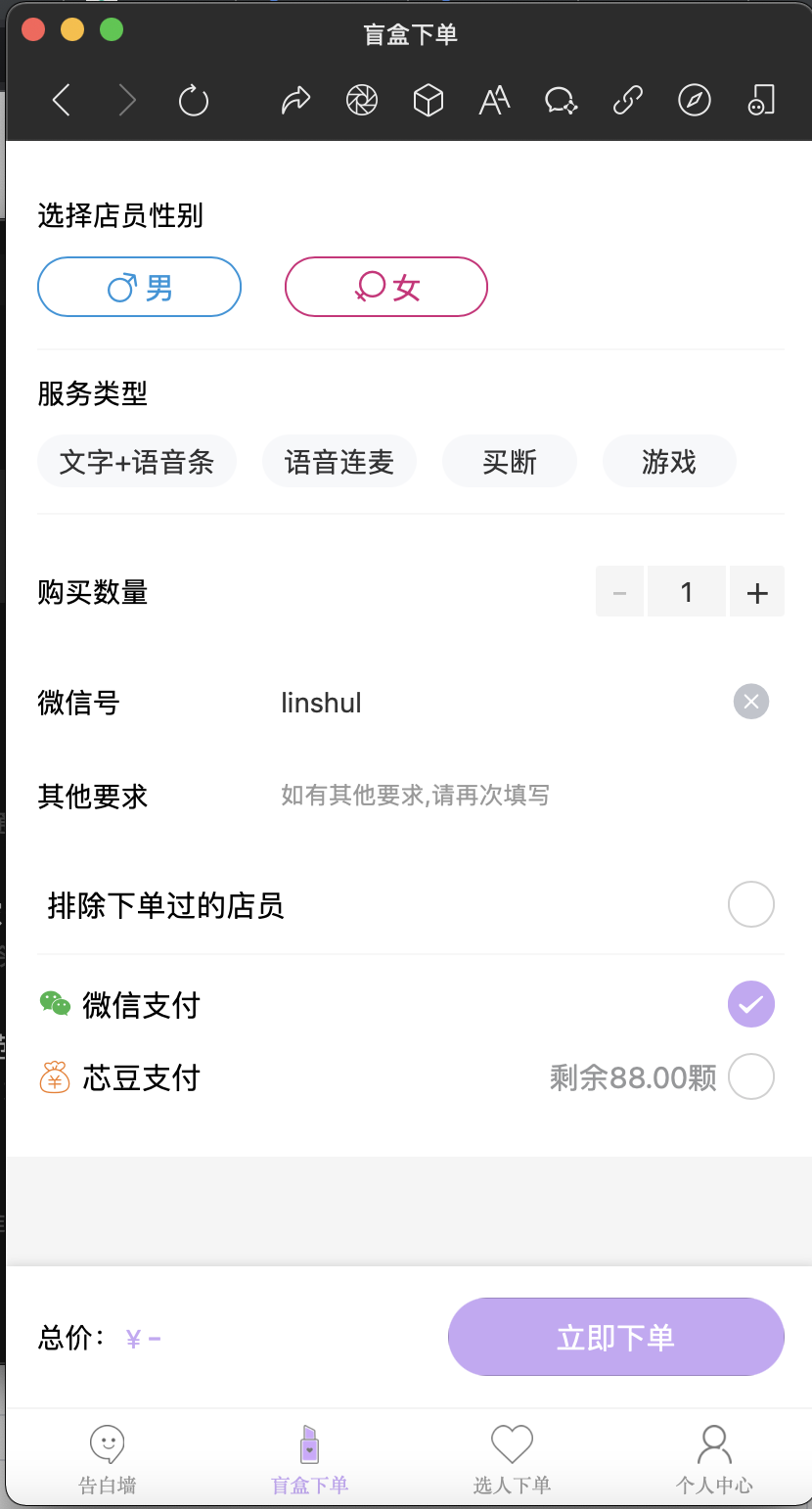Increase purchase quantity with the plus button
Image resolution: width=812 pixels, height=1509 pixels.
pos(756,592)
